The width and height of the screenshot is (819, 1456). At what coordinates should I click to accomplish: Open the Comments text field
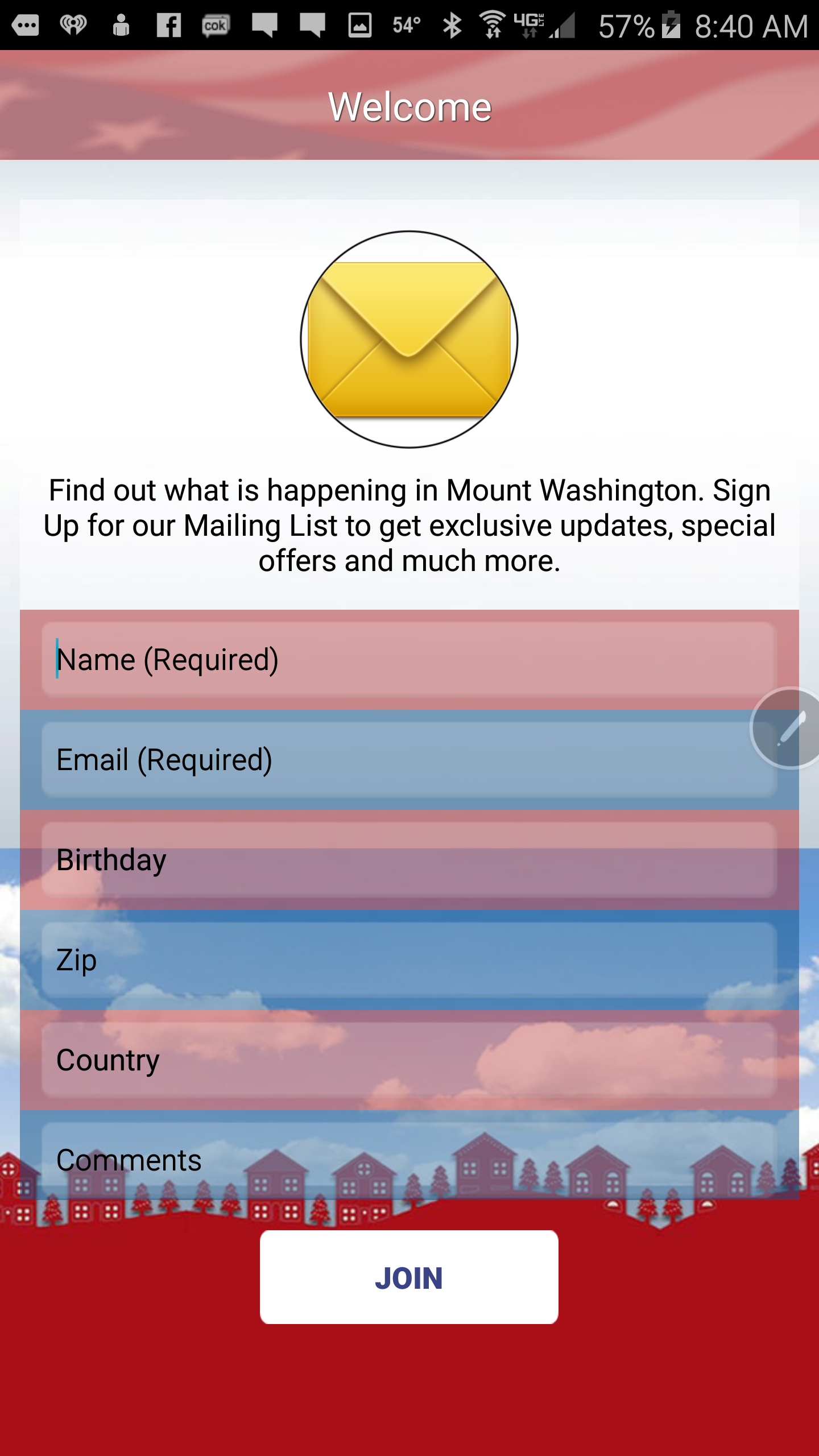pyautogui.click(x=409, y=1160)
